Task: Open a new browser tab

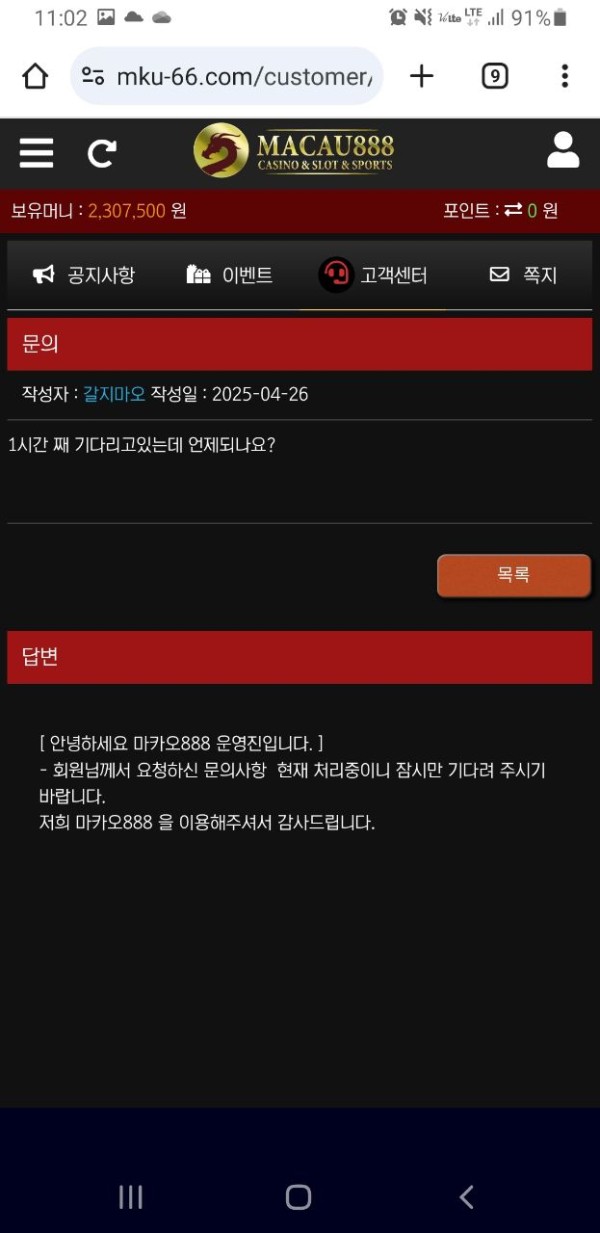Action: coord(422,76)
